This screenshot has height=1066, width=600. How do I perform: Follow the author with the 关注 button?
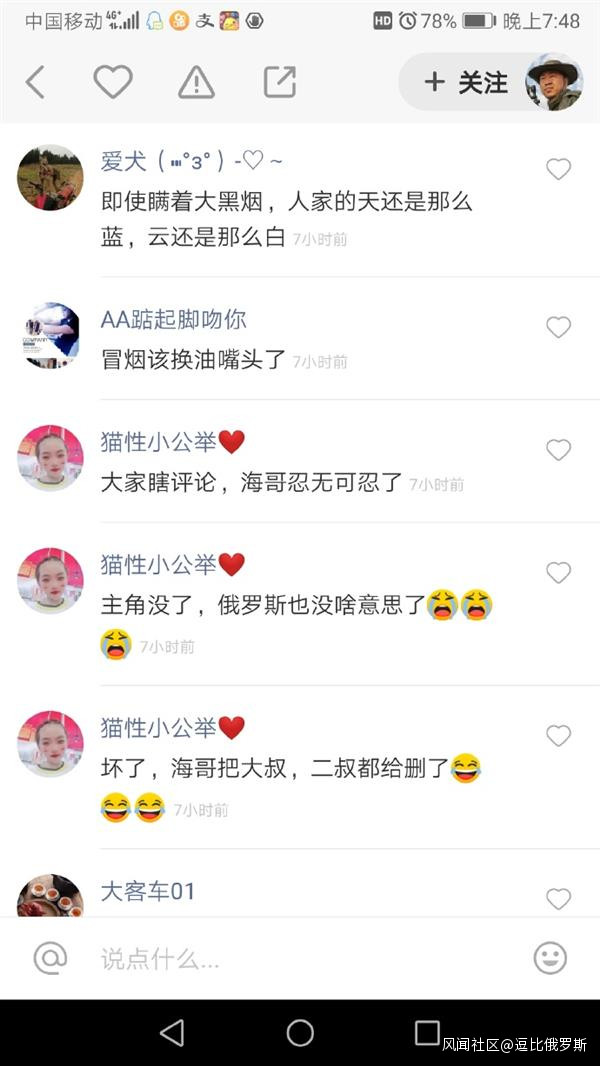(x=466, y=82)
